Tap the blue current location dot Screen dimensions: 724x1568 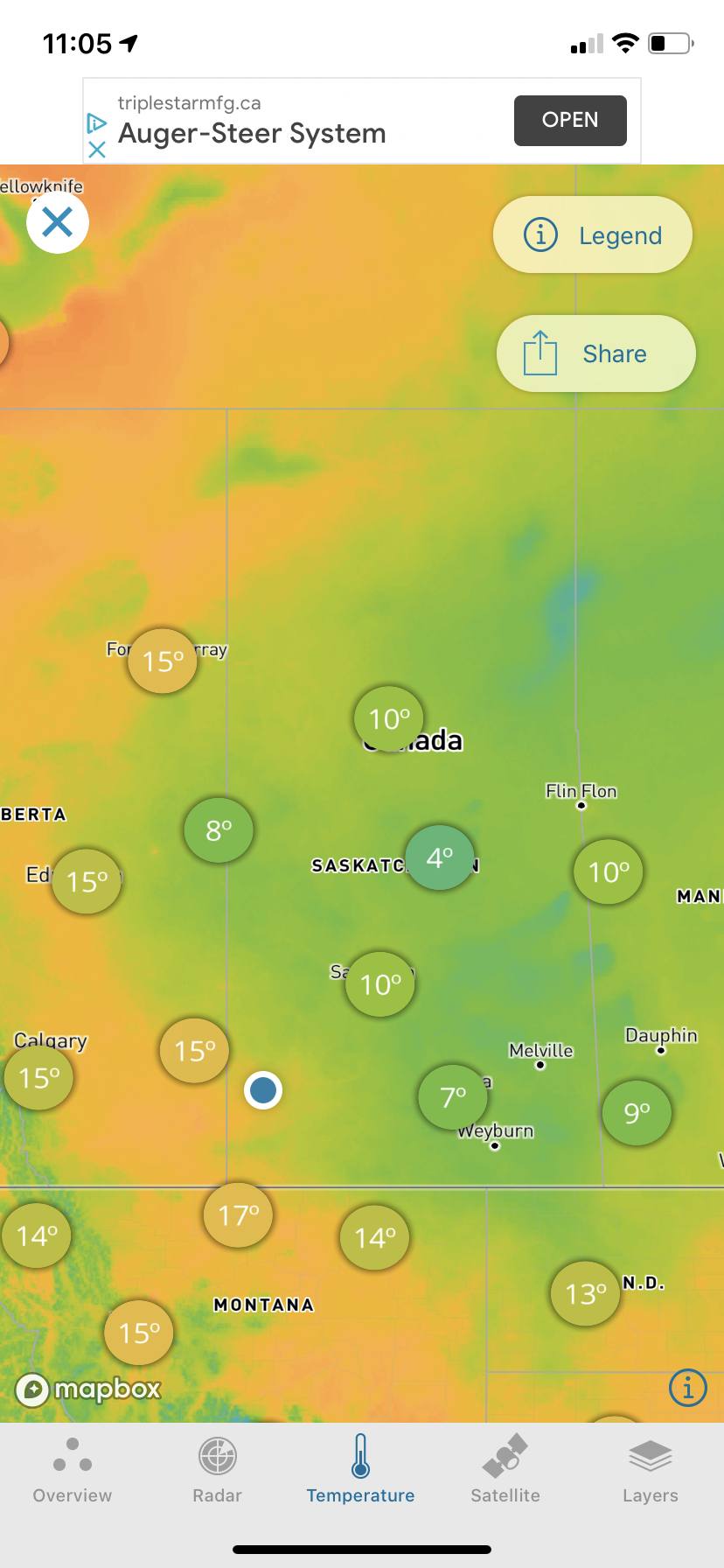point(263,1090)
